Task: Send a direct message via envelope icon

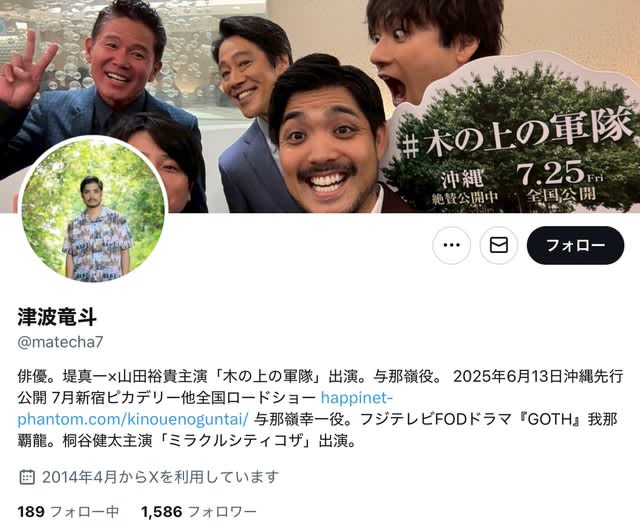Action: click(x=499, y=245)
